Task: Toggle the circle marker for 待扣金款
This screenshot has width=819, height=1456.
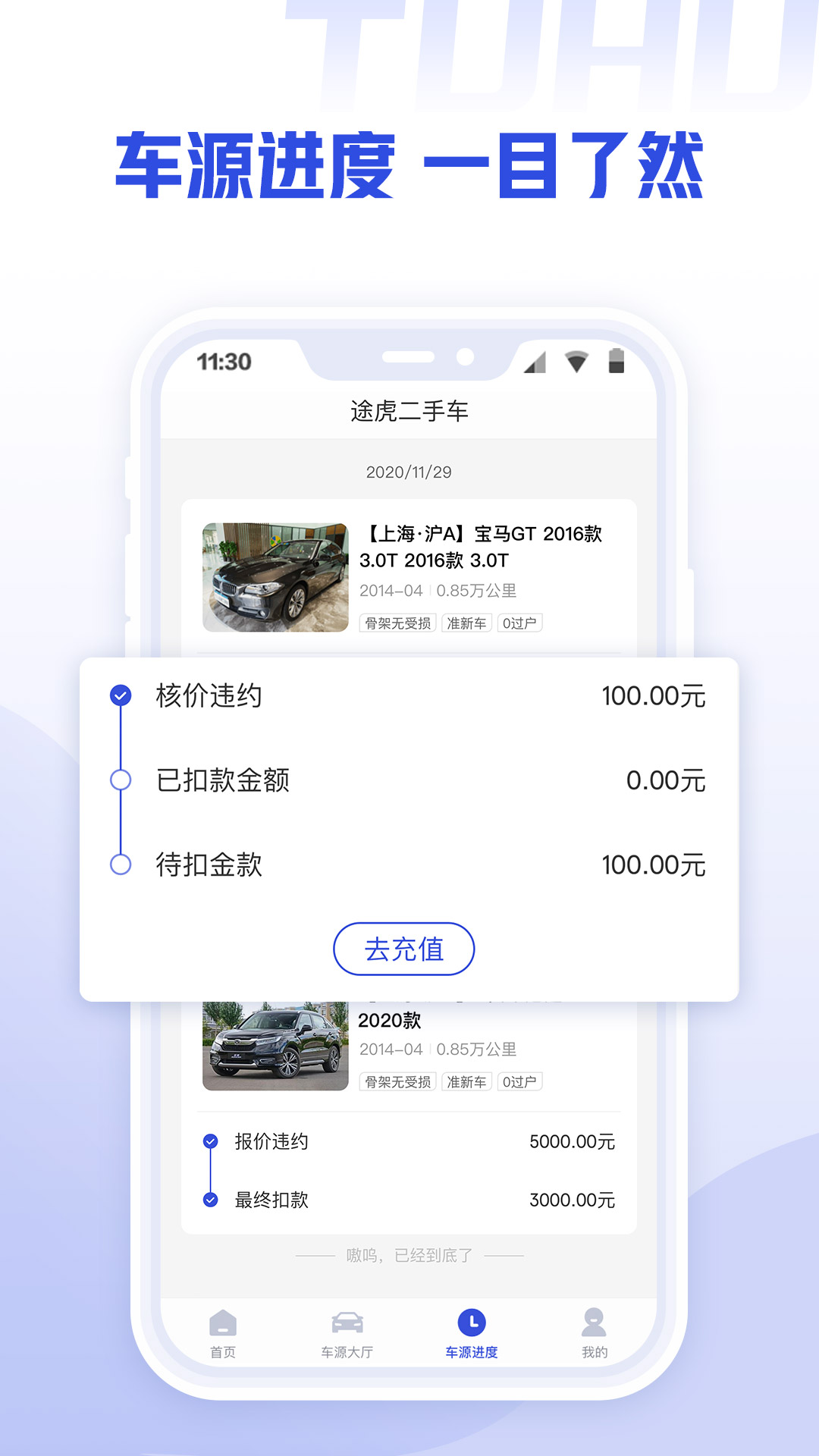Action: (121, 863)
